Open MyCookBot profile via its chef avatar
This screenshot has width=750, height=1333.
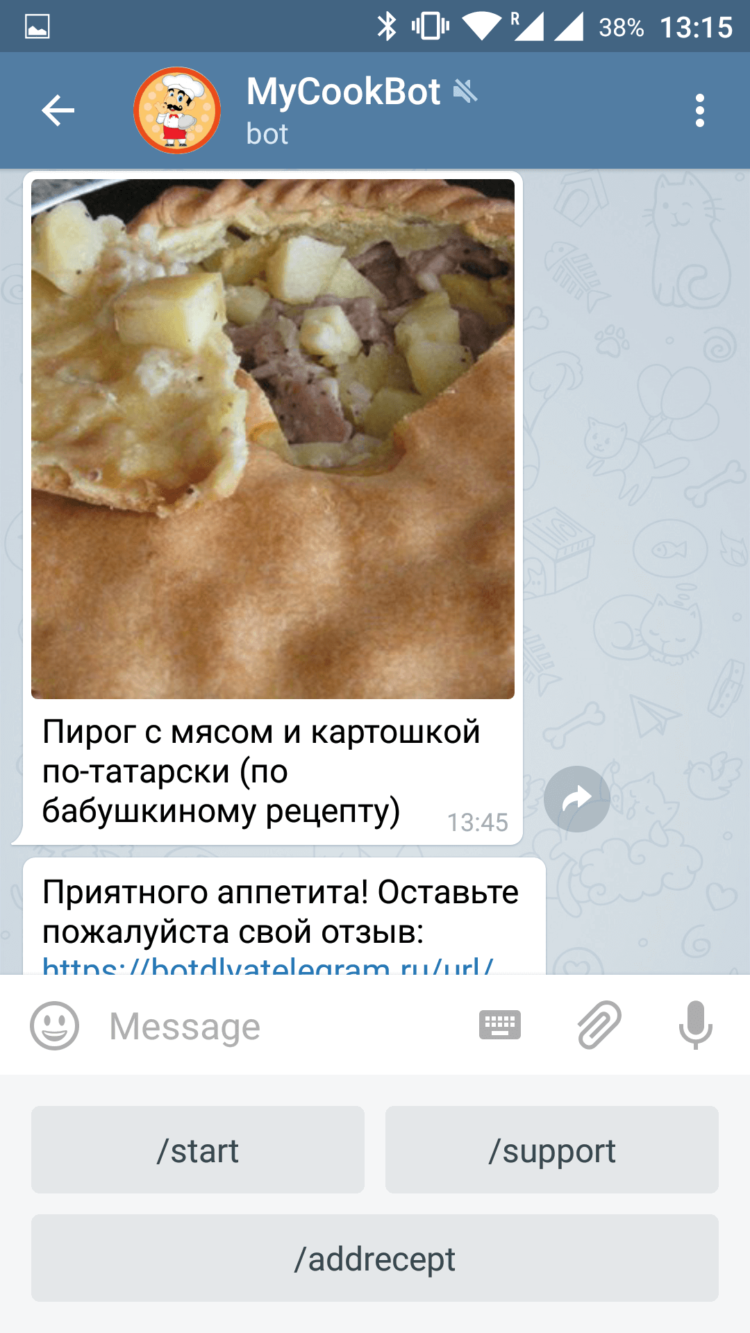[177, 111]
